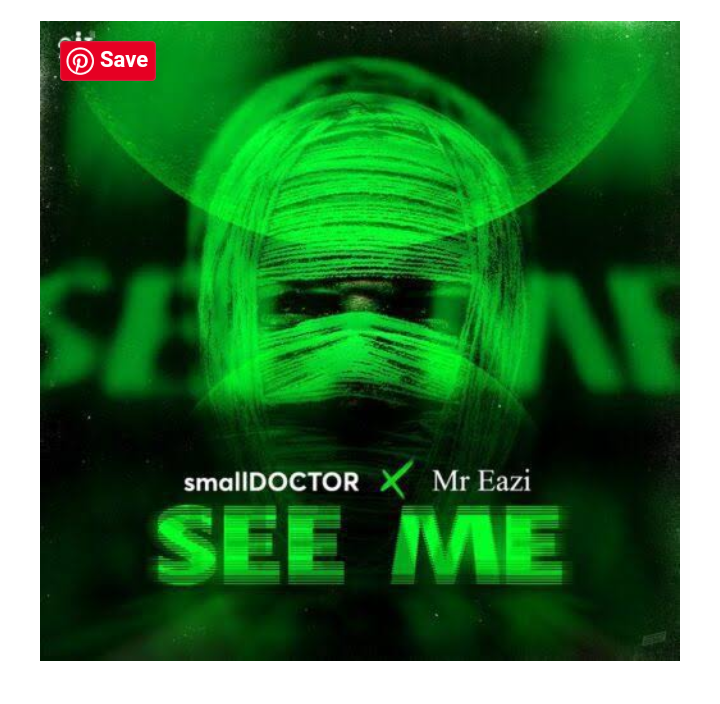Save the image to Pinterest
The height and width of the screenshot is (704, 720).
(x=107, y=60)
